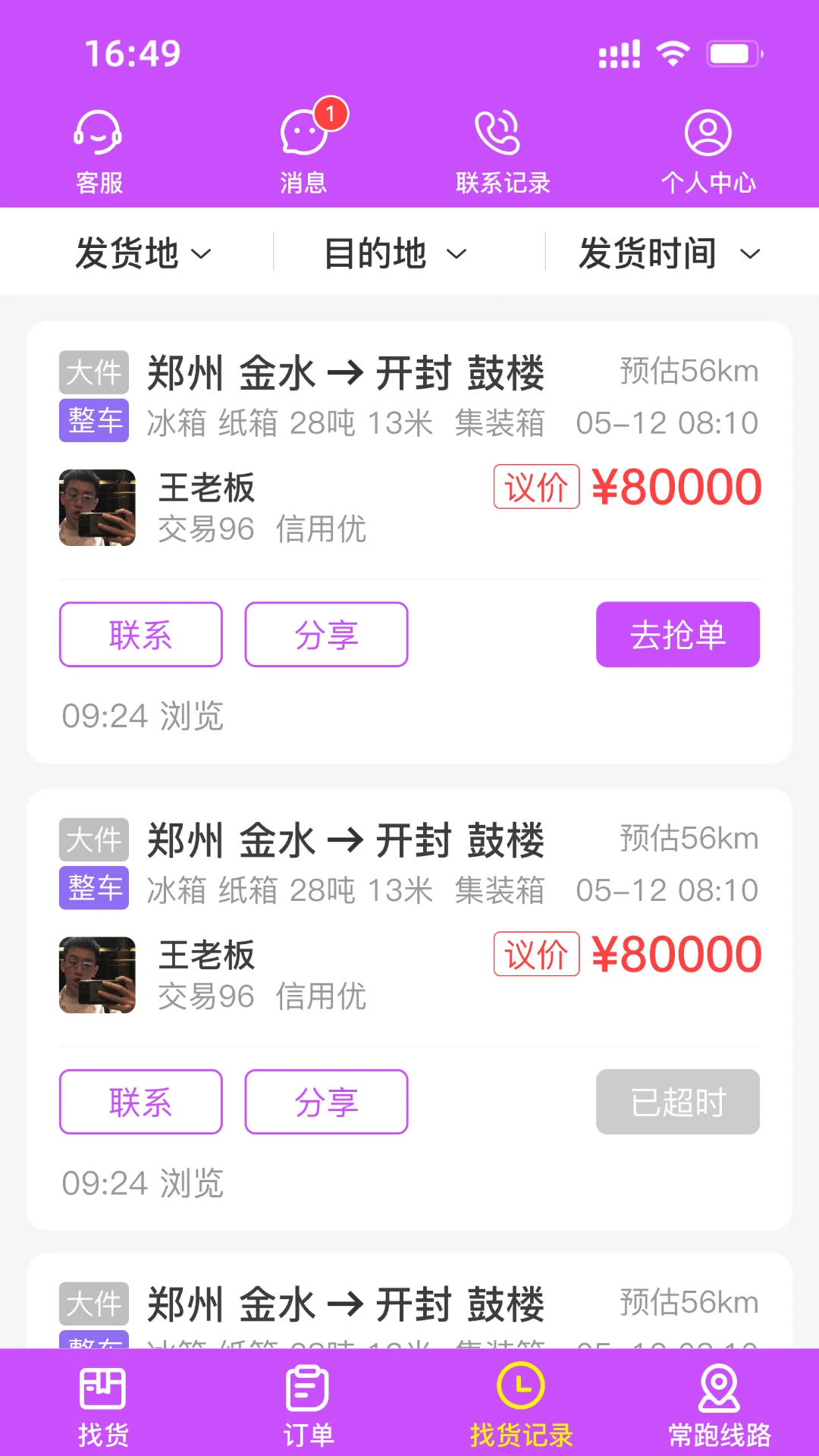
Task: Click 王老板's avatar photo
Action: point(96,507)
